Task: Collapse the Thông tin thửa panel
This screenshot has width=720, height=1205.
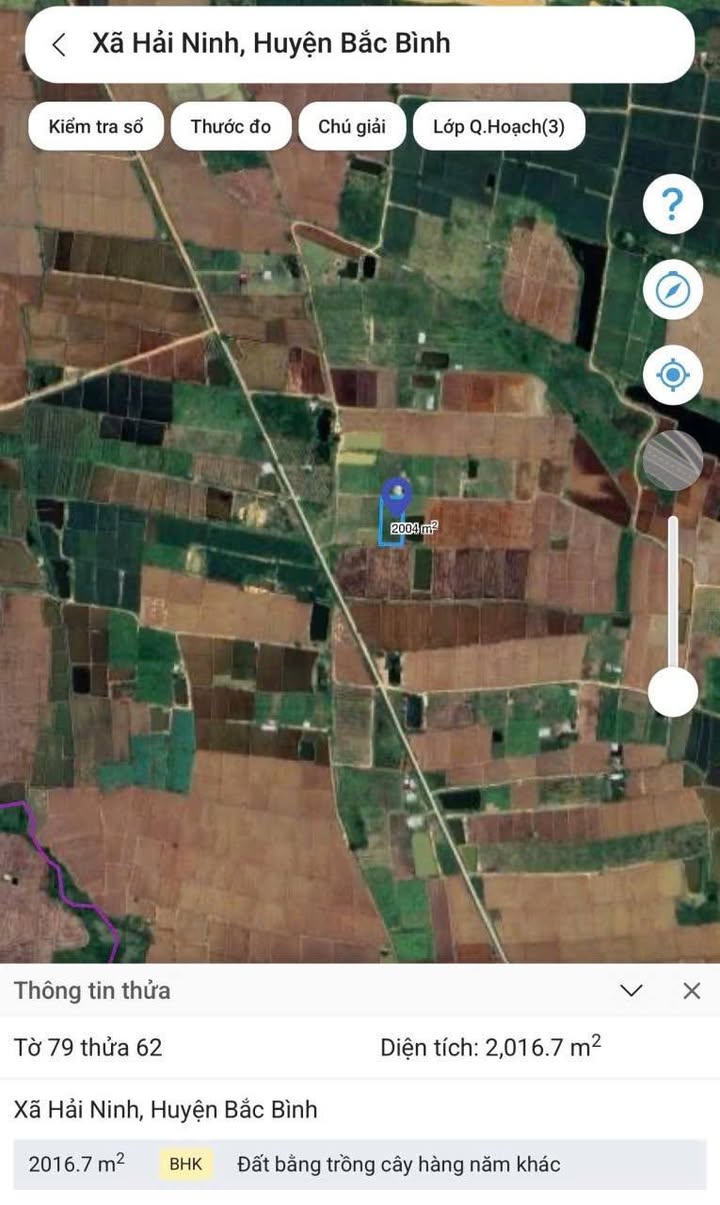Action: click(x=631, y=990)
